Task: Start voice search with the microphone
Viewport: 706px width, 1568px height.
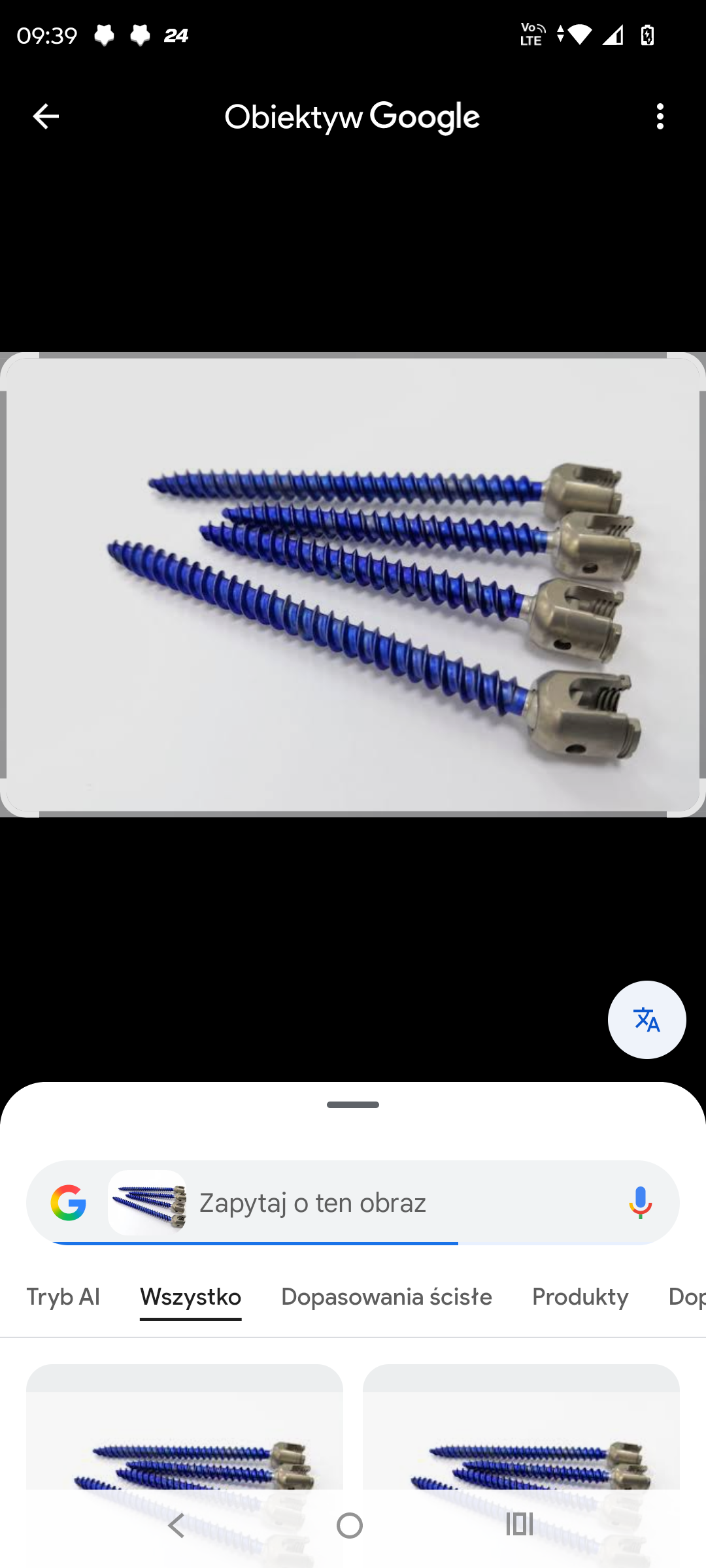Action: pos(640,1203)
